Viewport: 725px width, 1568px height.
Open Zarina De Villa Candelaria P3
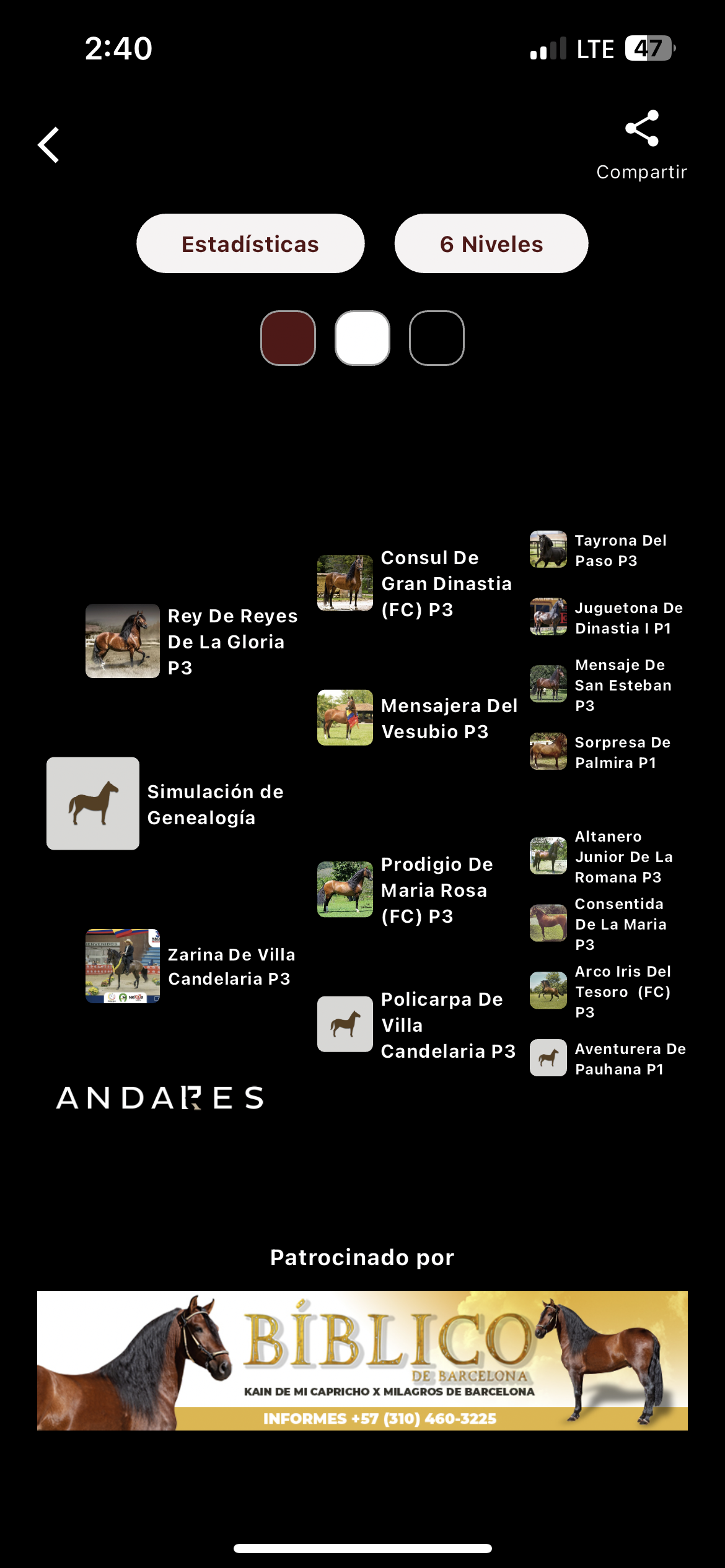(x=191, y=966)
